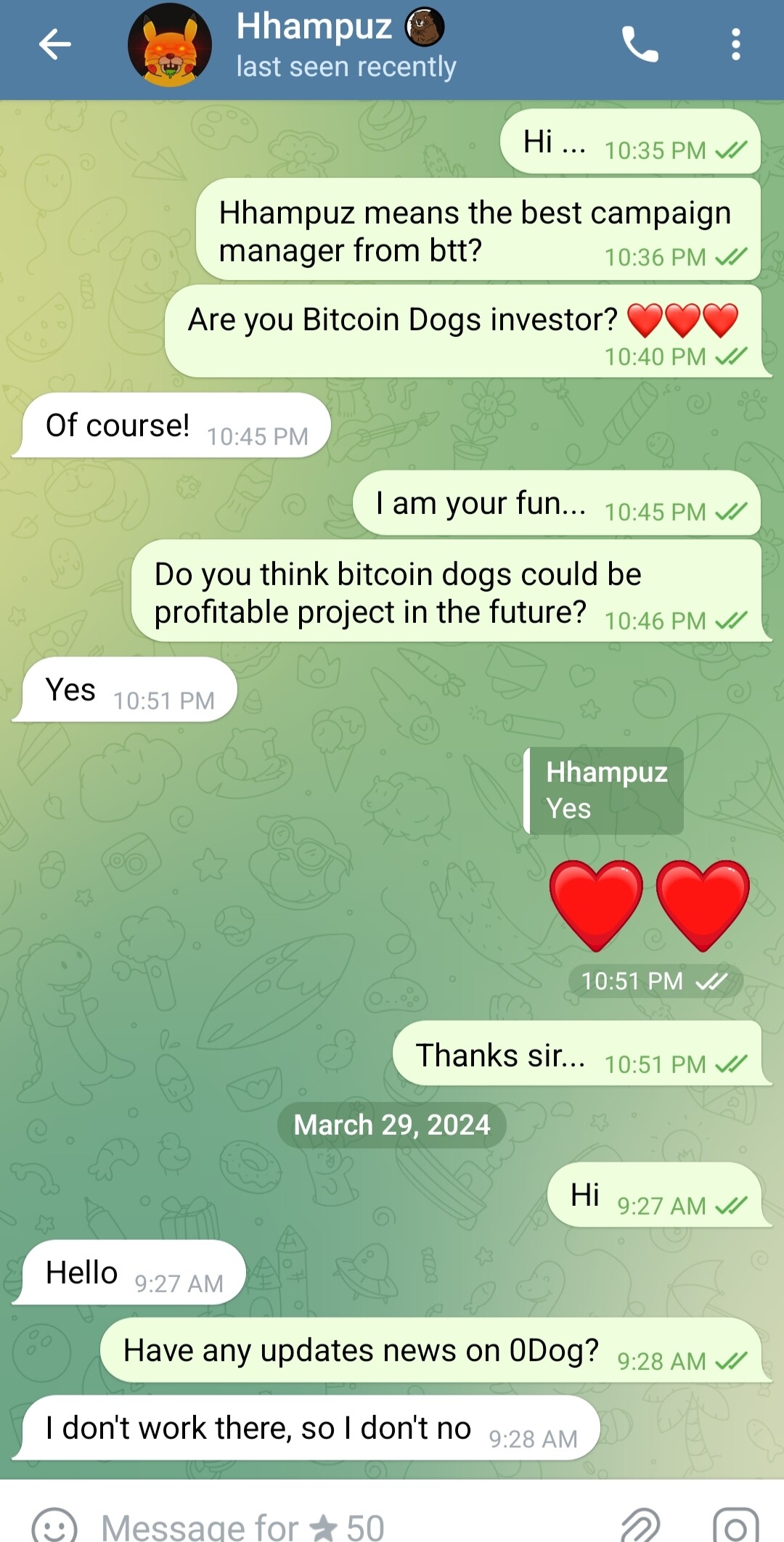Start a voice call with Hhampuz
This screenshot has width=784, height=1542.
click(x=640, y=45)
